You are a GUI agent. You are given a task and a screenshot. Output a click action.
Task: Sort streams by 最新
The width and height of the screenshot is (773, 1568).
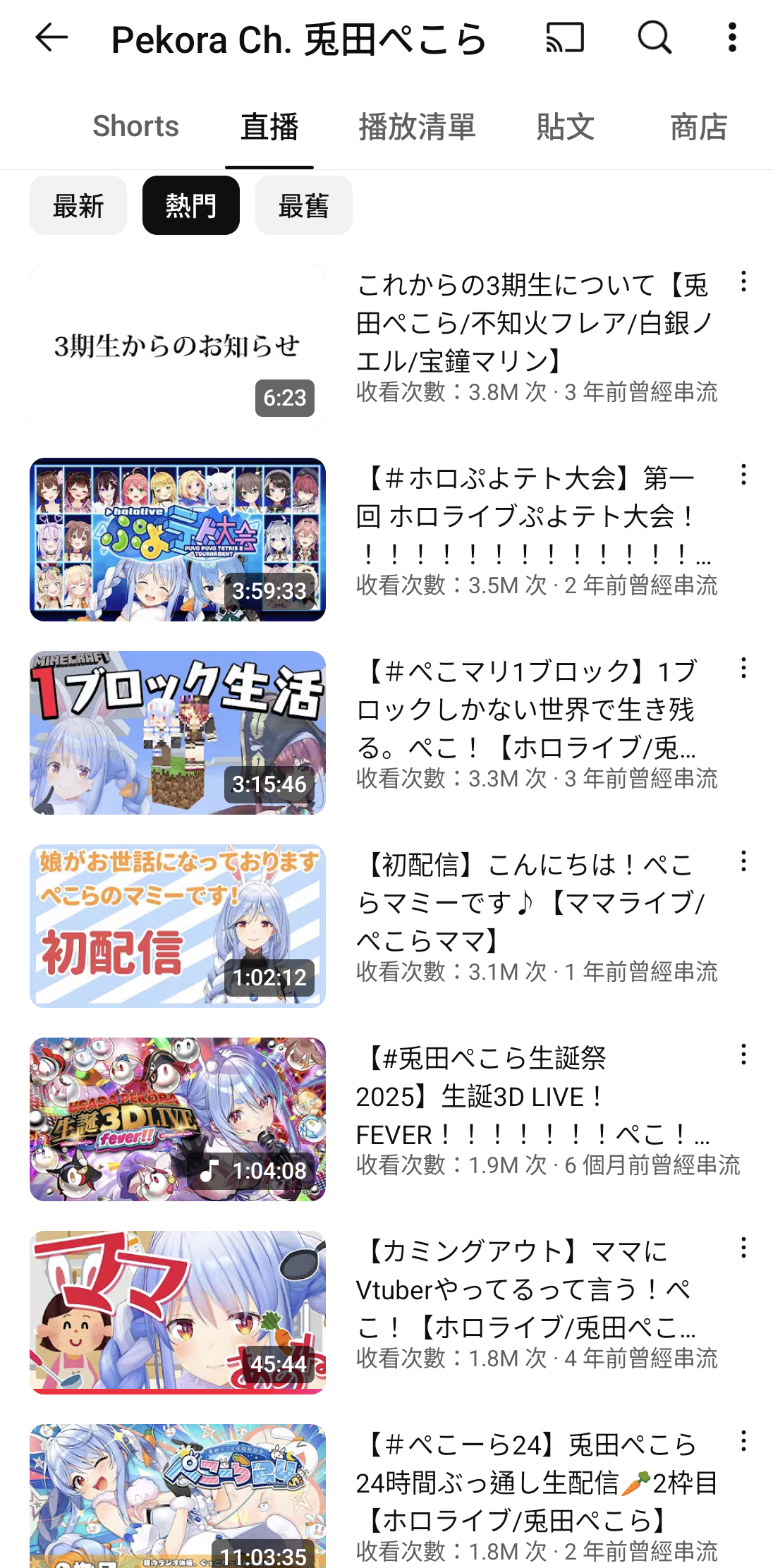[x=78, y=205]
